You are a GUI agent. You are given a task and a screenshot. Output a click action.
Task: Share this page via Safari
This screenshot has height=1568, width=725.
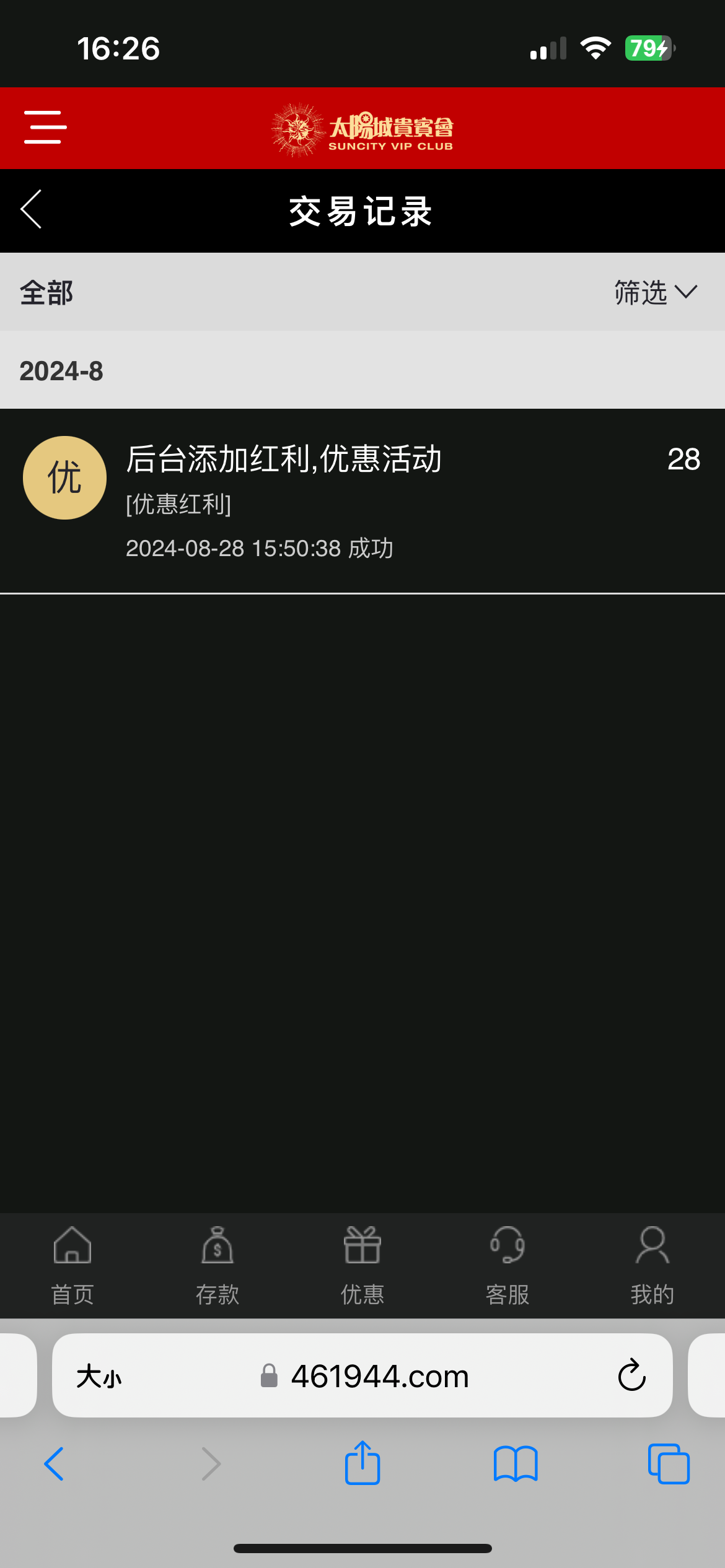tap(362, 1463)
